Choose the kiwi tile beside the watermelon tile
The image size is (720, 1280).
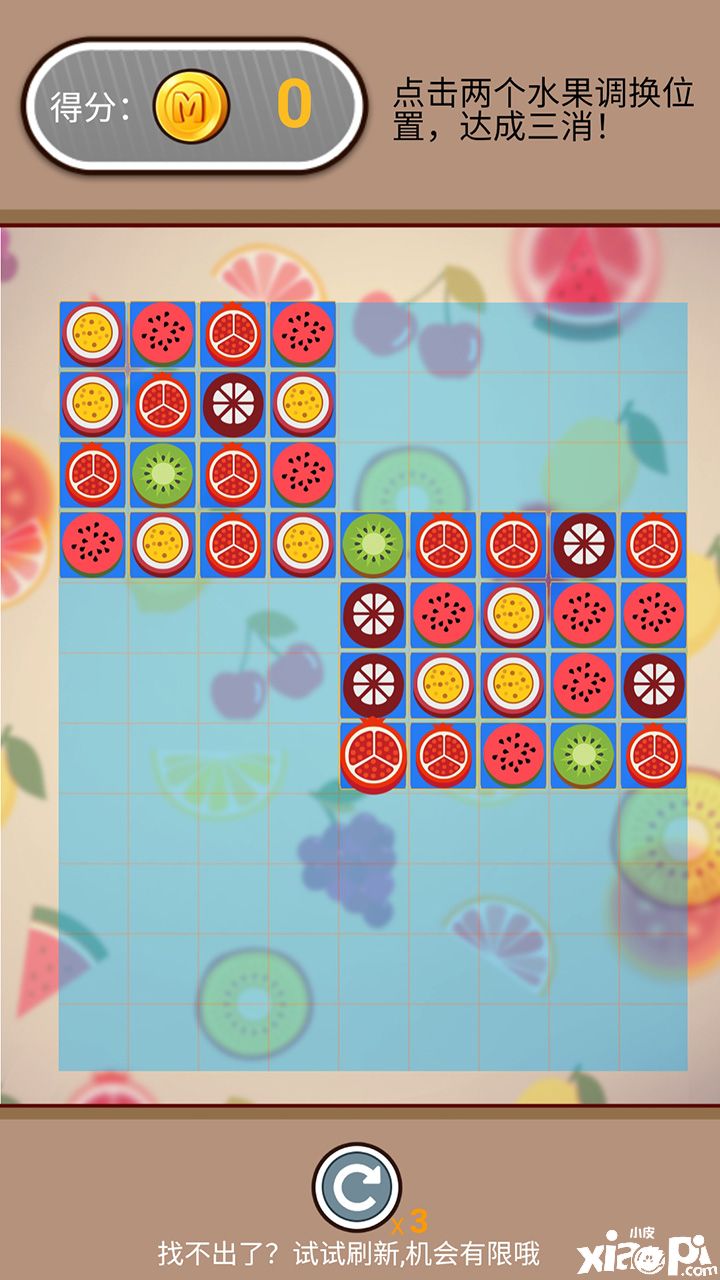pos(584,756)
